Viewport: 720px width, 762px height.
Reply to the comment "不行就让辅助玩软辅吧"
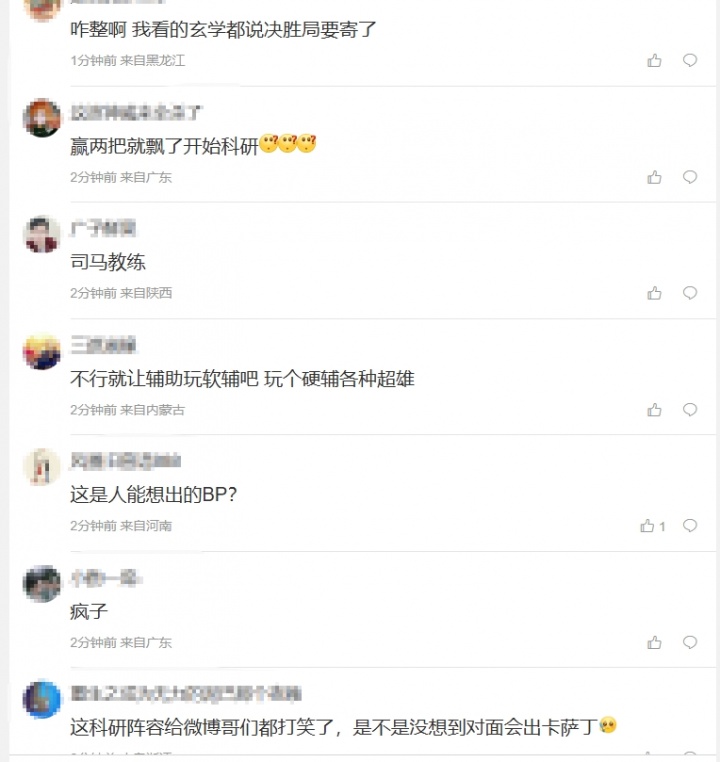pos(690,410)
